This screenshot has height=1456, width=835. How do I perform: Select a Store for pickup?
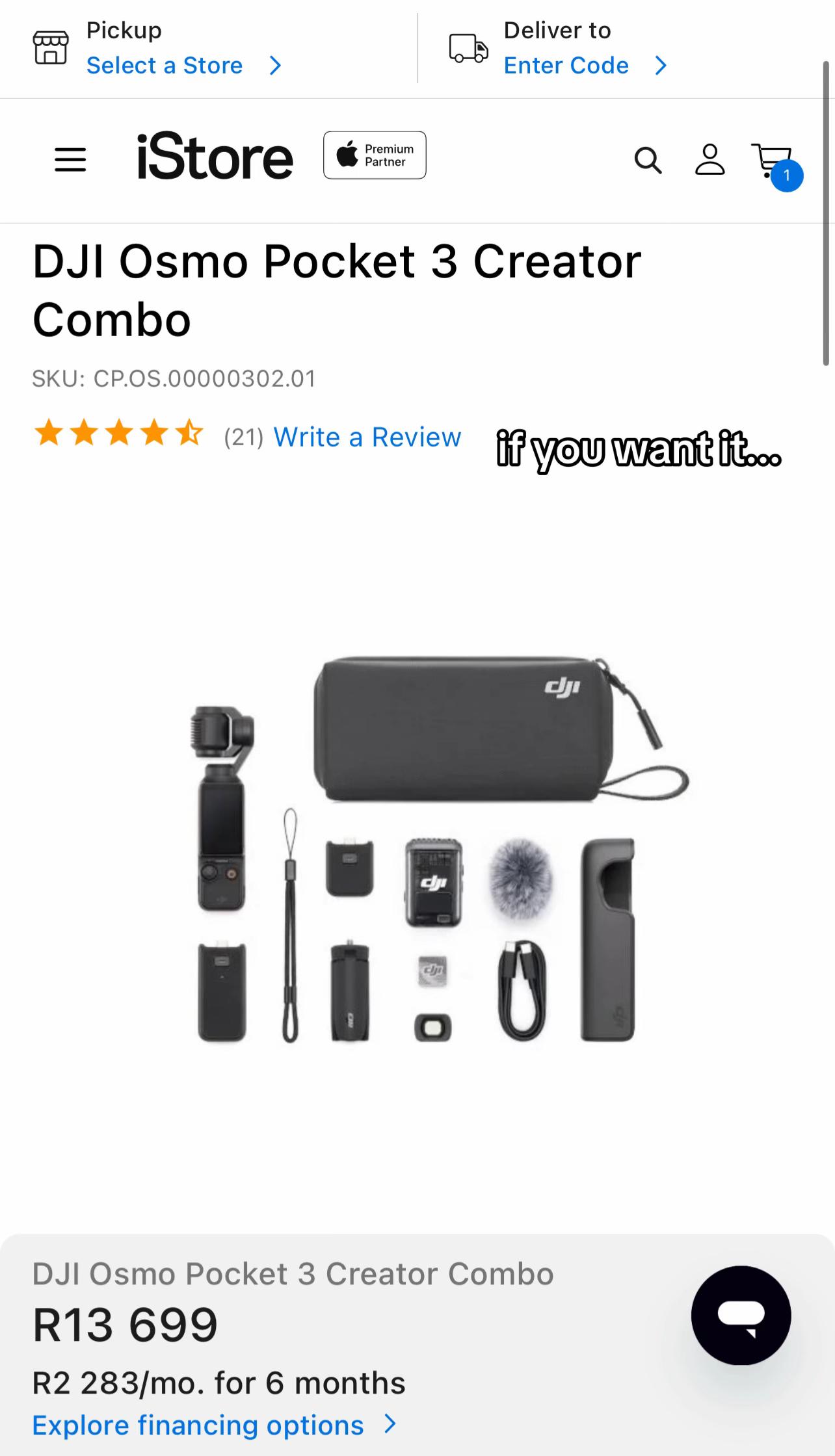pos(184,66)
